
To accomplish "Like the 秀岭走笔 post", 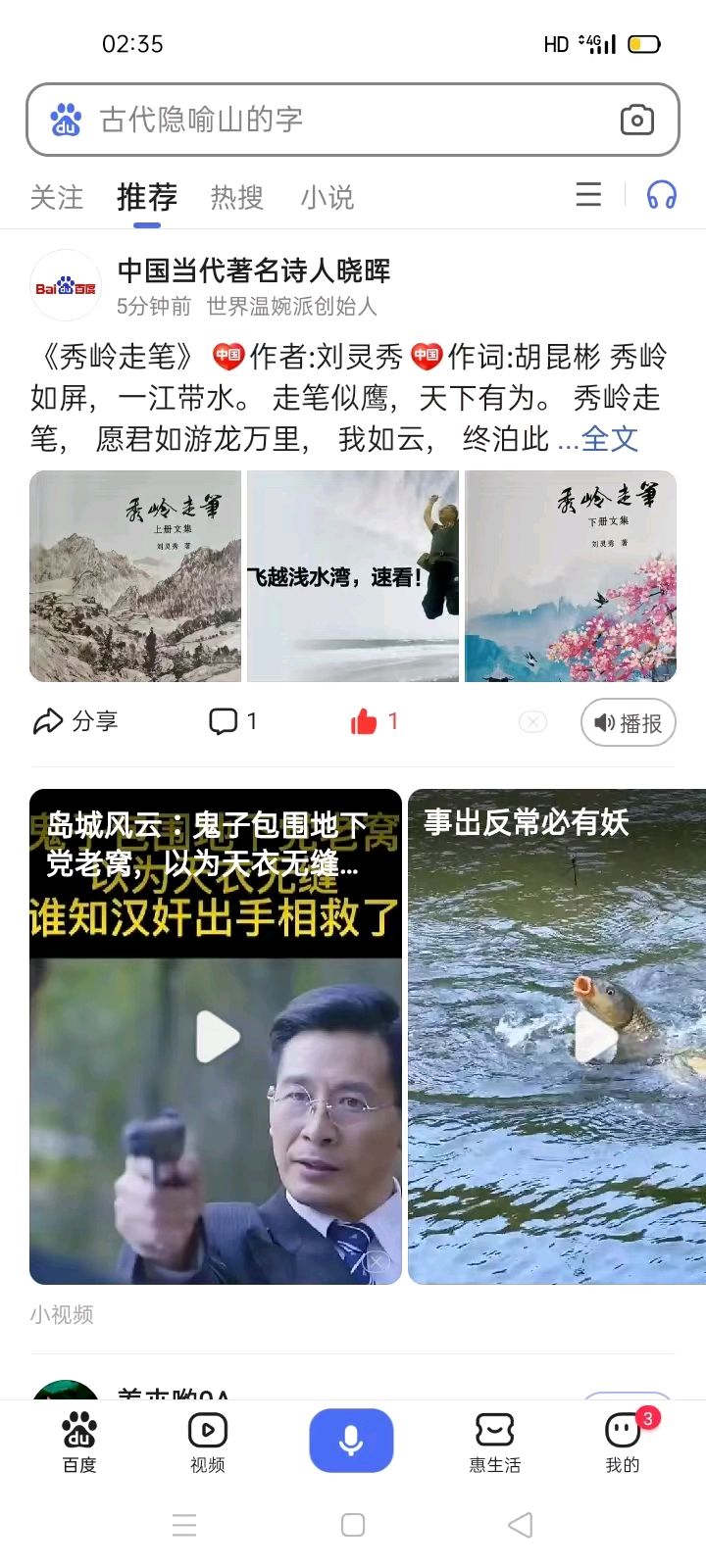I will click(374, 722).
